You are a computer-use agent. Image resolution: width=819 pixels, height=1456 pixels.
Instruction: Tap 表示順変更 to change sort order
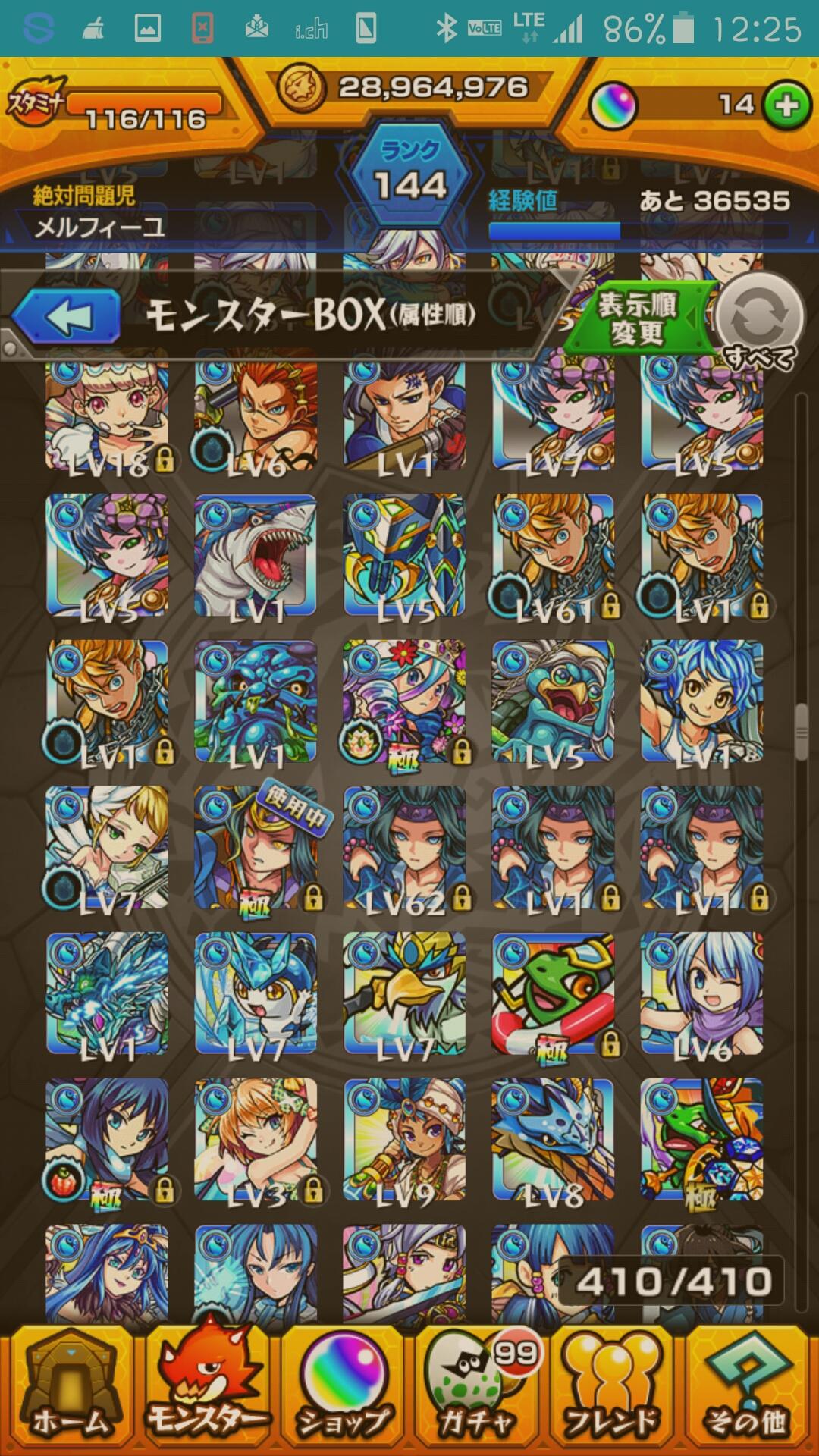637,318
